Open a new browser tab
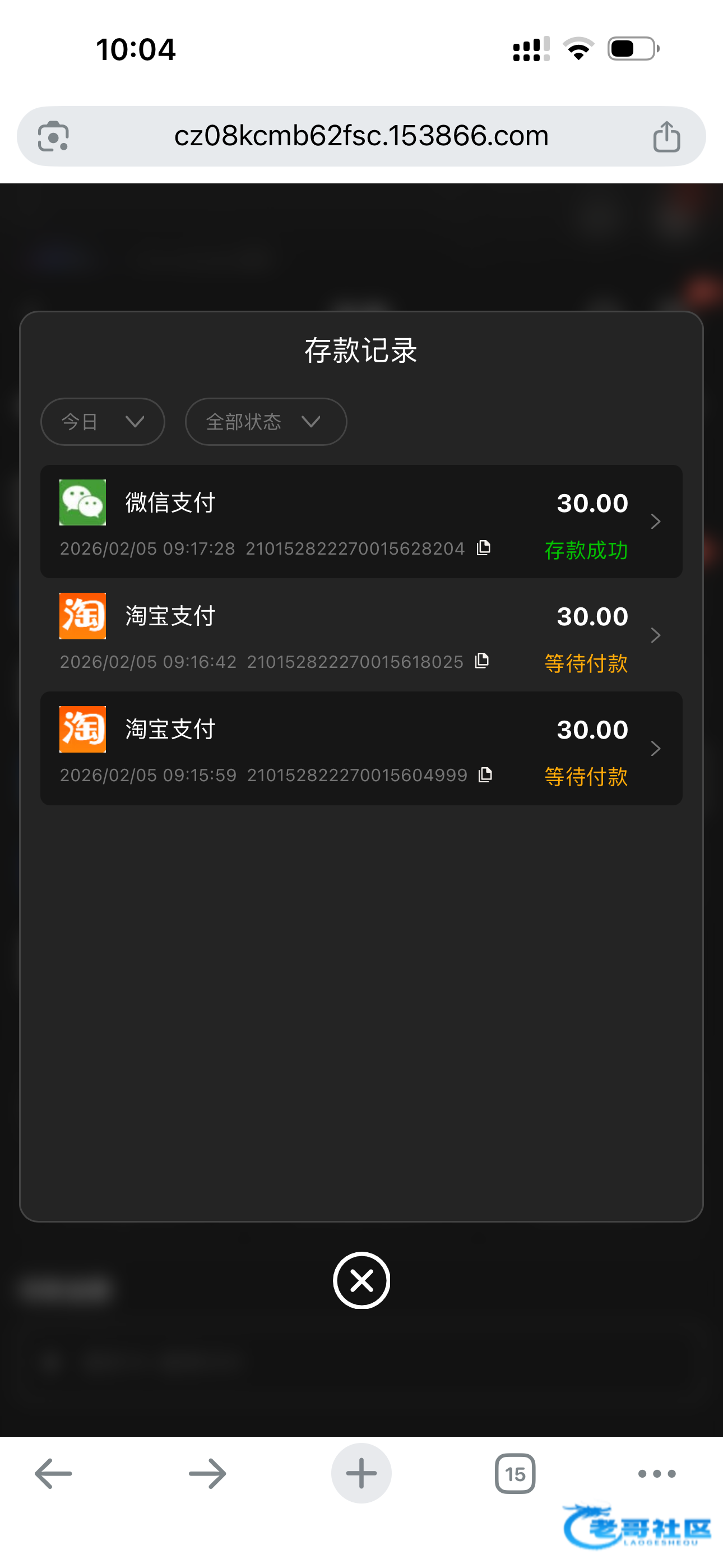 pos(361,1474)
